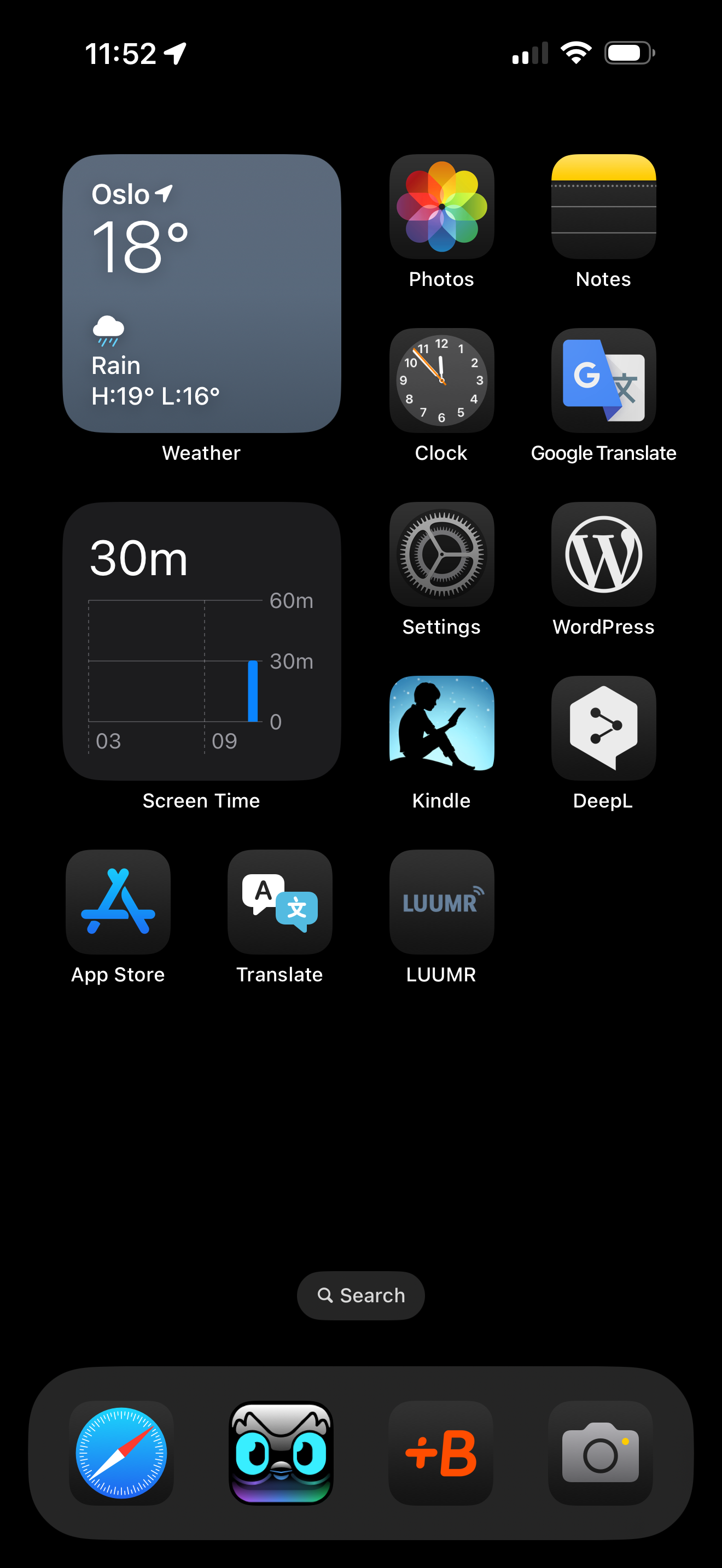
Task: Open the Clock app
Action: tap(441, 381)
